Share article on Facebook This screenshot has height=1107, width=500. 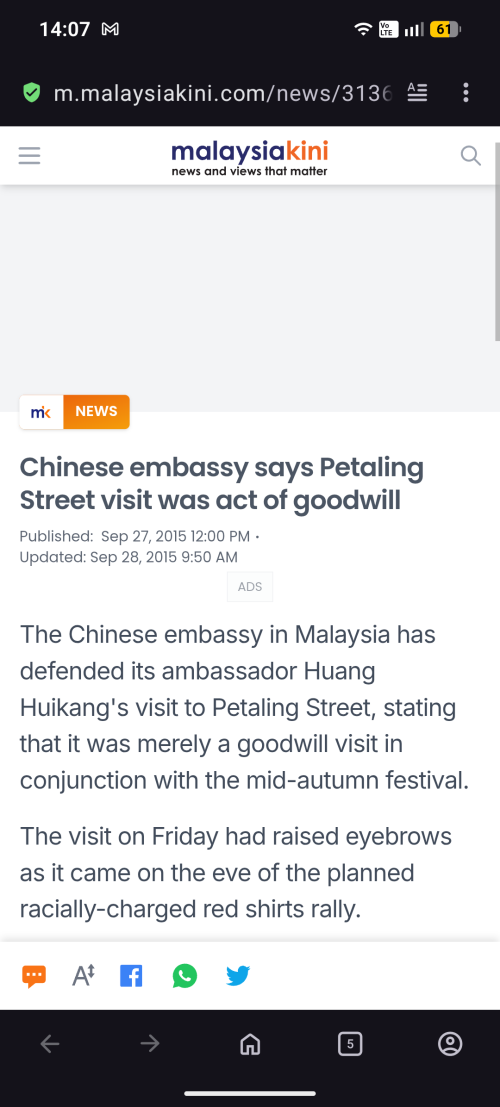click(x=131, y=976)
